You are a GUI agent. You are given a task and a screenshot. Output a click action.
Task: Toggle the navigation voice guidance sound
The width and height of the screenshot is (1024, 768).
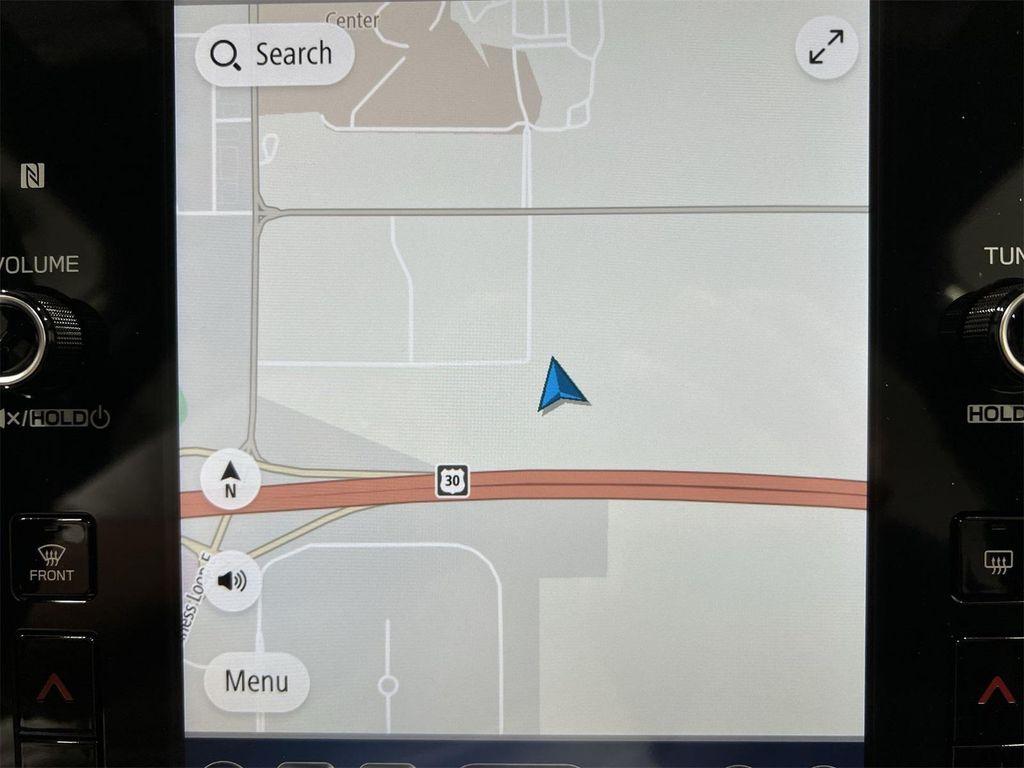(x=231, y=580)
